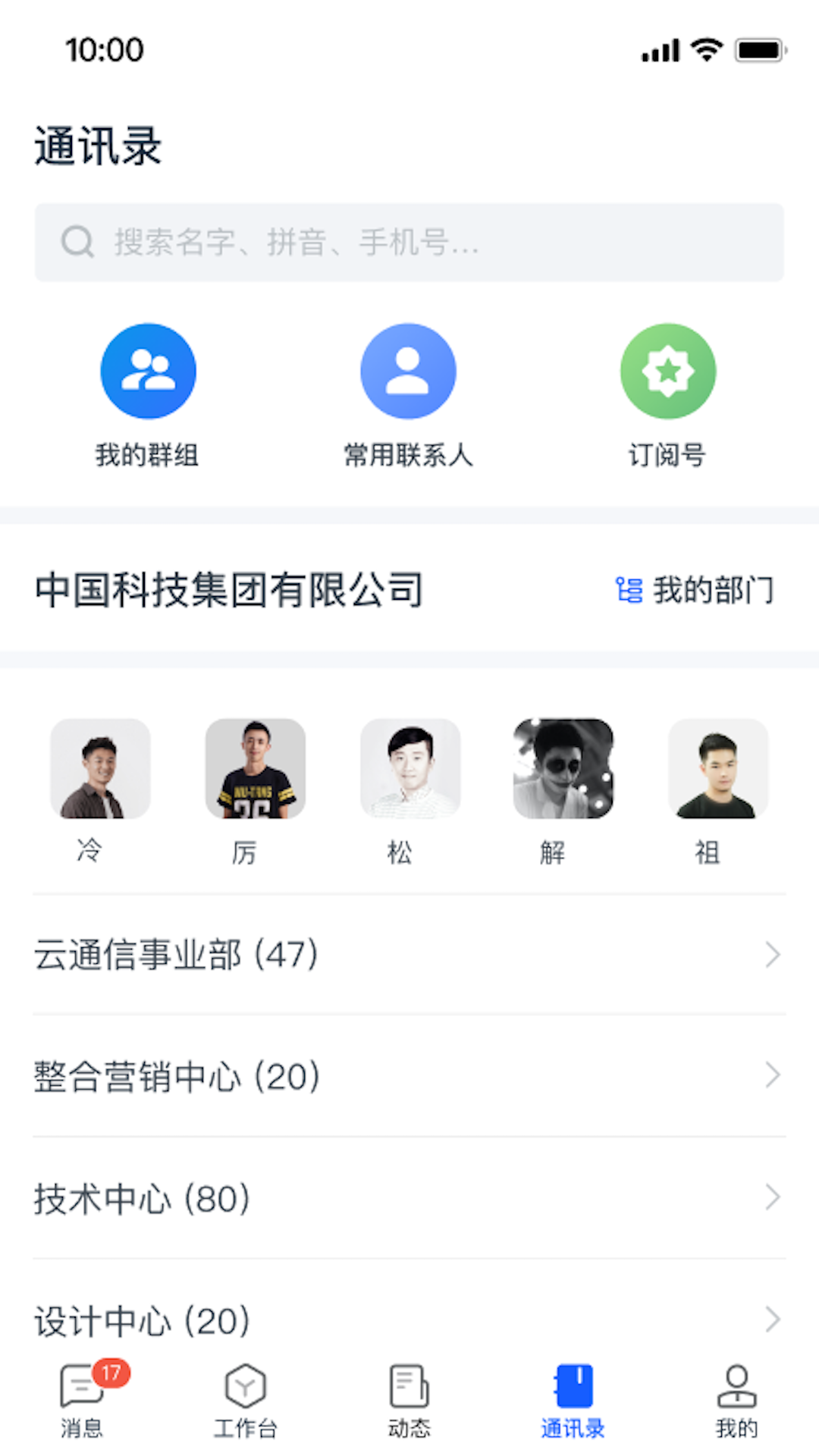Tap the green 订阅号 subscription icon
This screenshot has height=1456, width=819.
(x=668, y=370)
